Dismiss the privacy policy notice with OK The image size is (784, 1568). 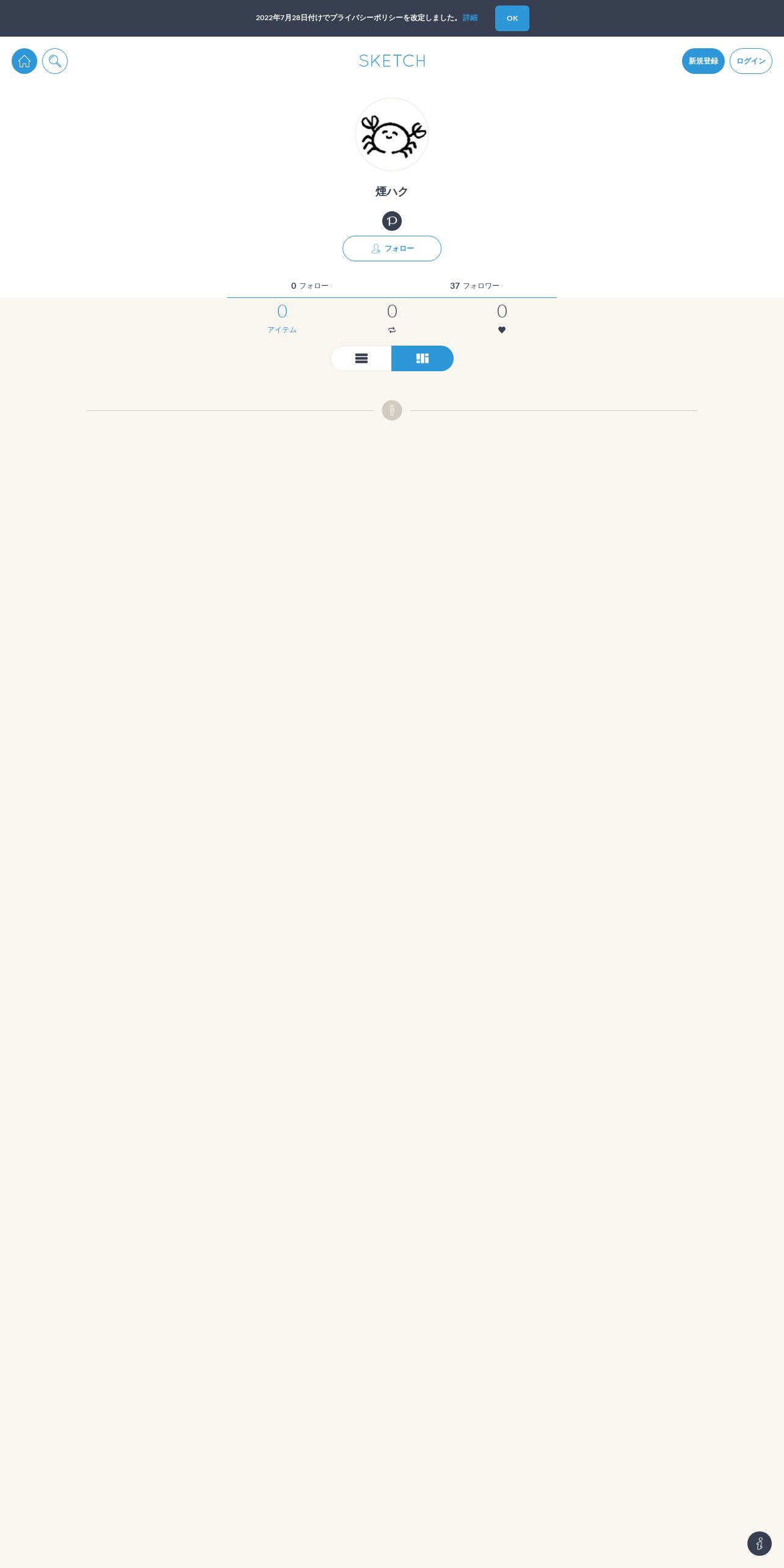(x=512, y=18)
